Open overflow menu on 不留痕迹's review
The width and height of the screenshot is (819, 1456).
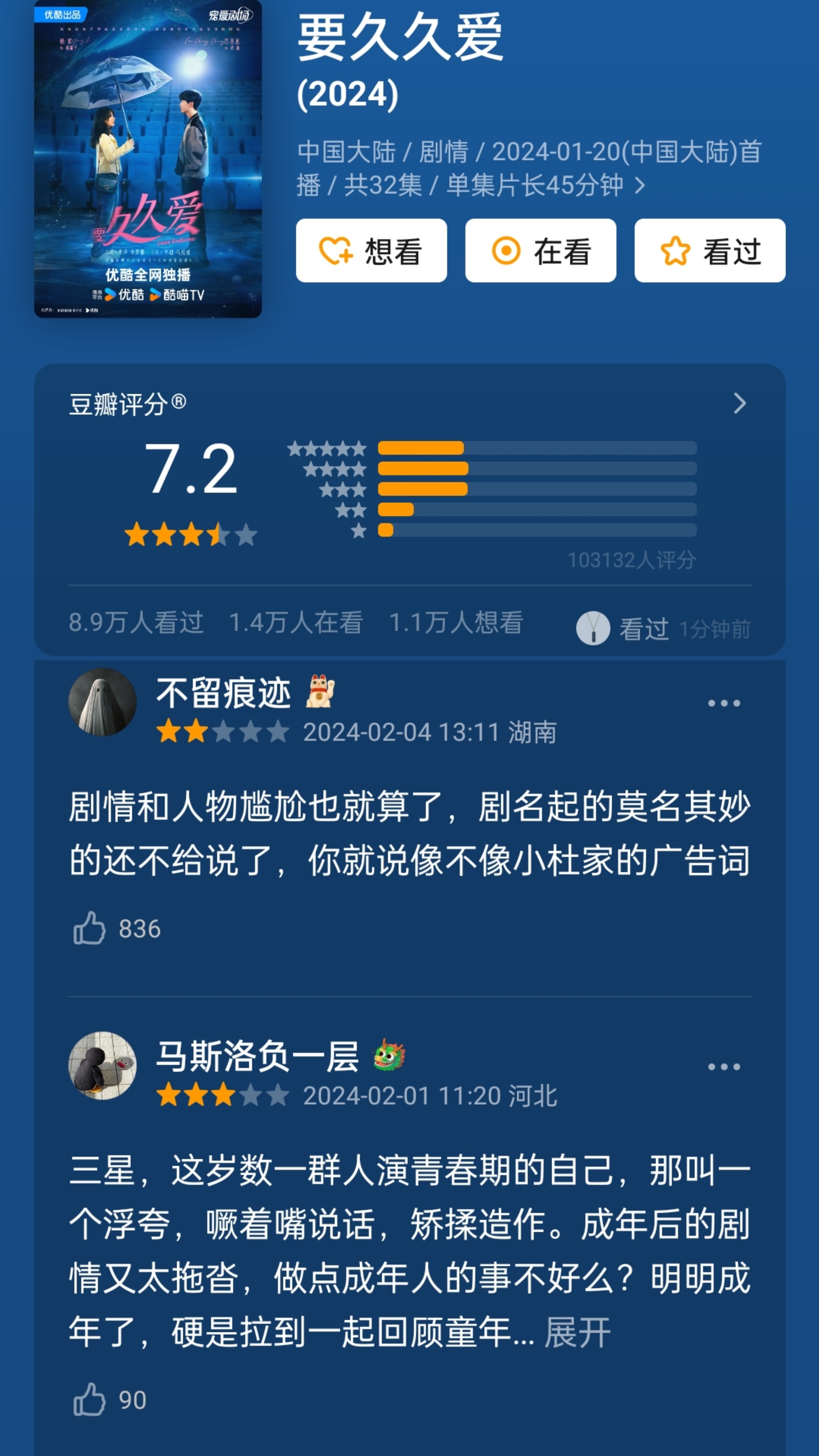pyautogui.click(x=724, y=703)
